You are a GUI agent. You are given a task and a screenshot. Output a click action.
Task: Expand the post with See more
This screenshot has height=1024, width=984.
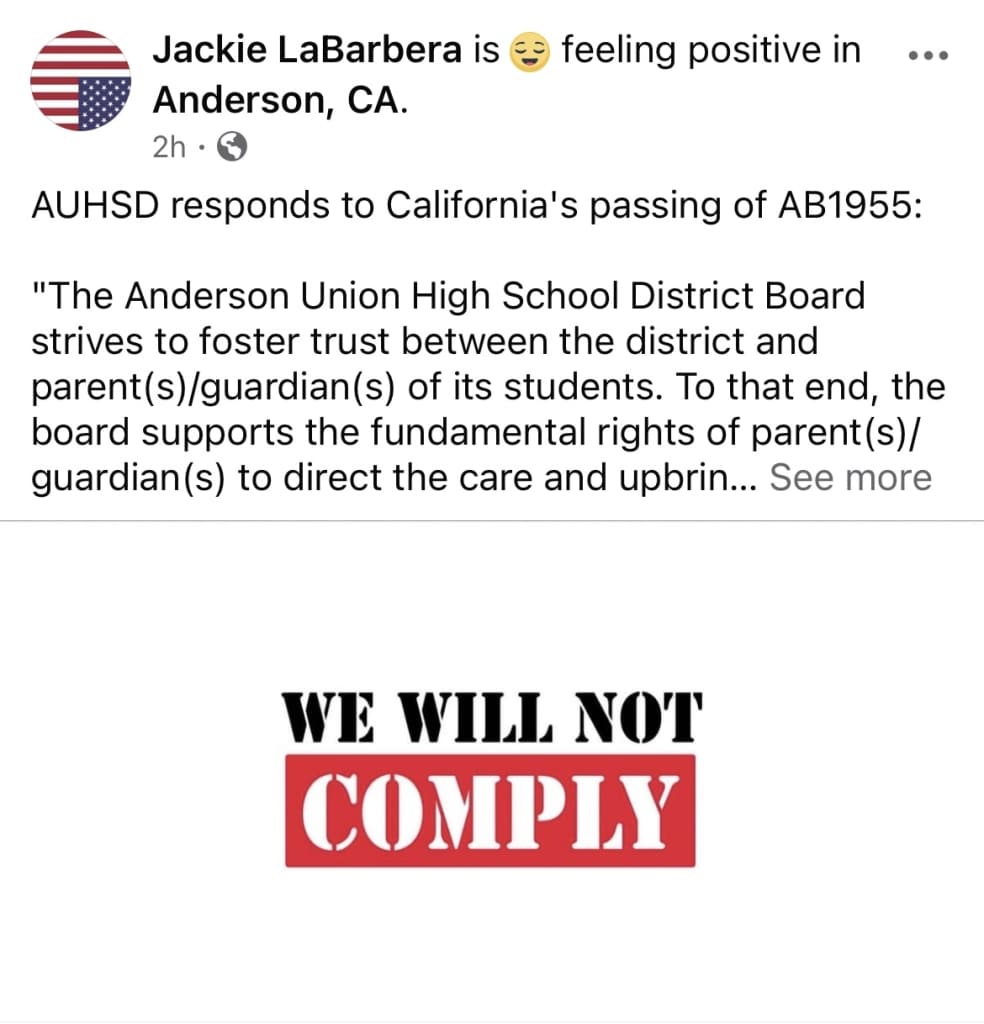850,478
